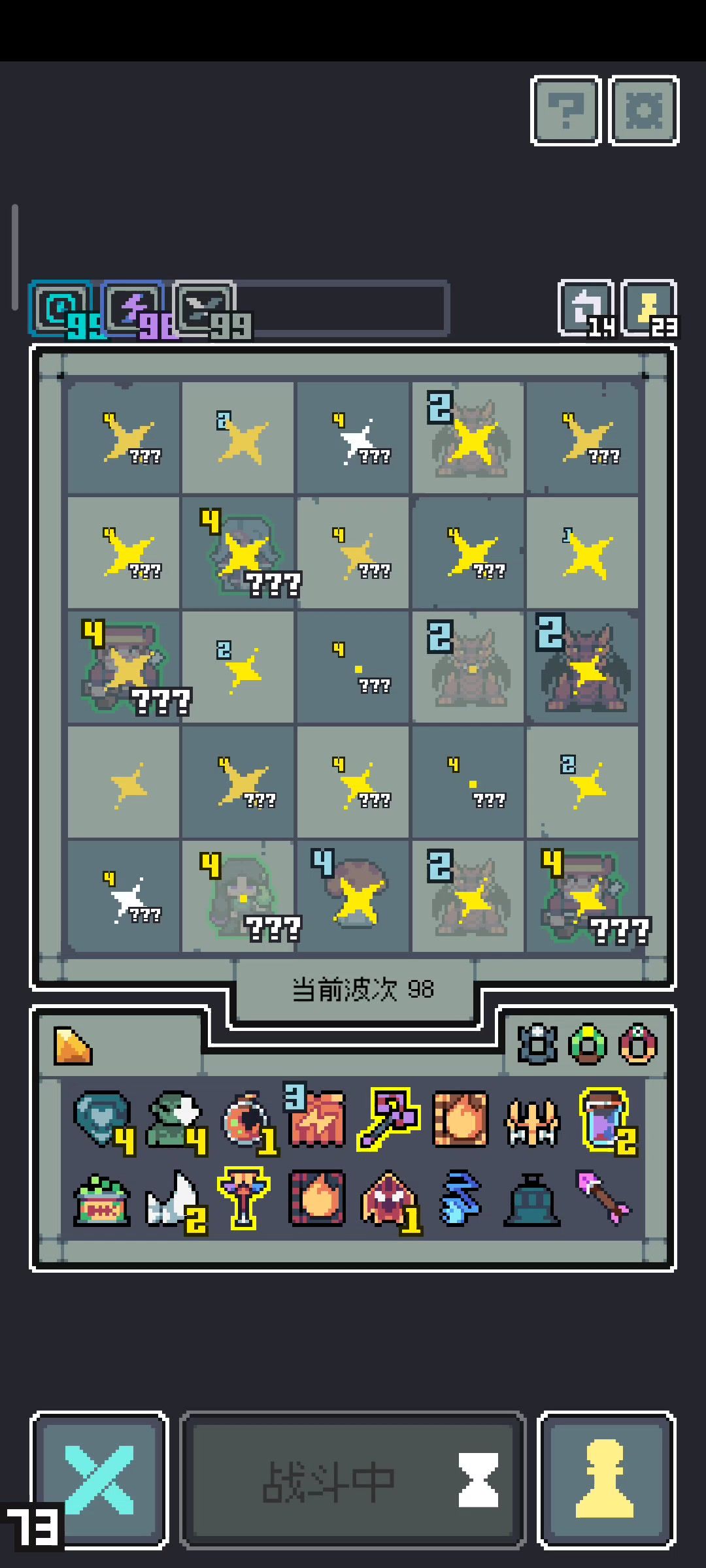This screenshot has height=1568, width=706.
Task: Select the green monster chest item
Action: tap(102, 1201)
